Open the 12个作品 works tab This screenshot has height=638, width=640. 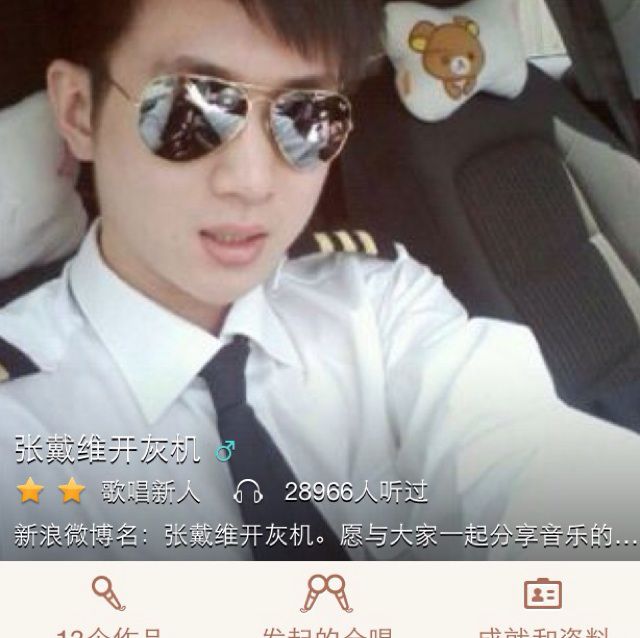tap(107, 603)
